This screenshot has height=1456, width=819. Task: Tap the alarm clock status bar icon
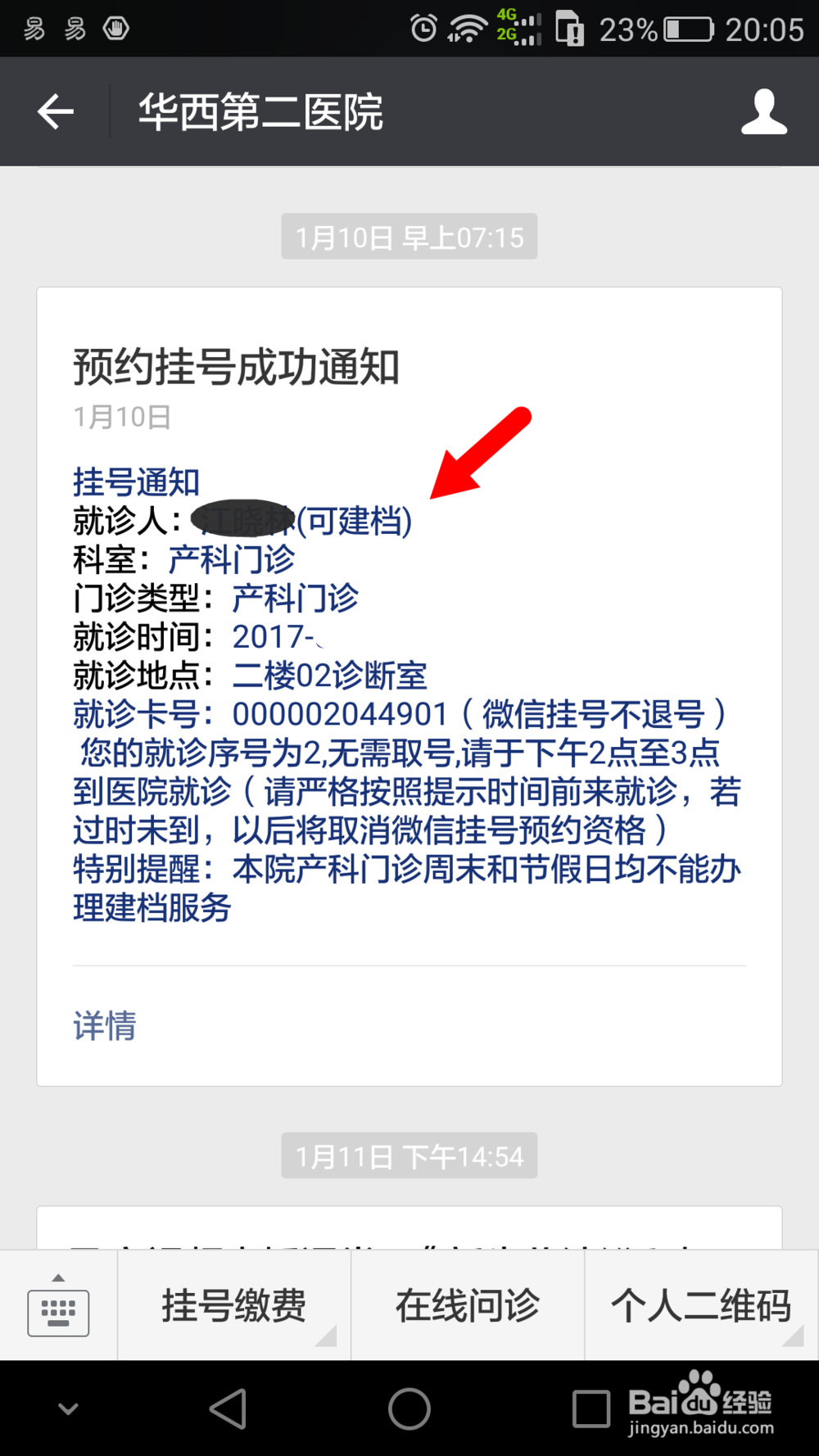pyautogui.click(x=423, y=27)
